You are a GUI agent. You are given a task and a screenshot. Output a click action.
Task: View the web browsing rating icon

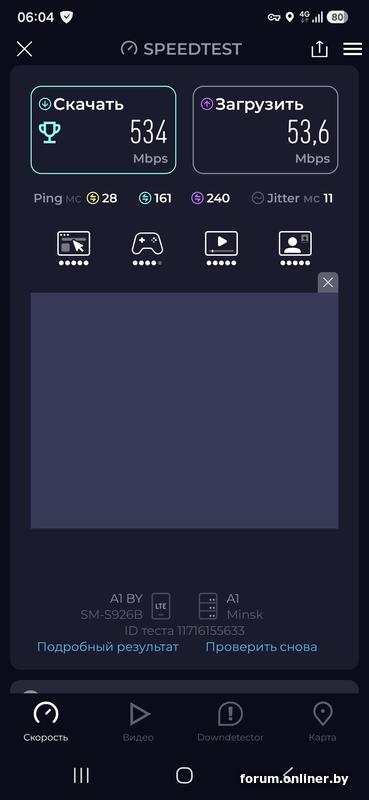click(x=73, y=248)
